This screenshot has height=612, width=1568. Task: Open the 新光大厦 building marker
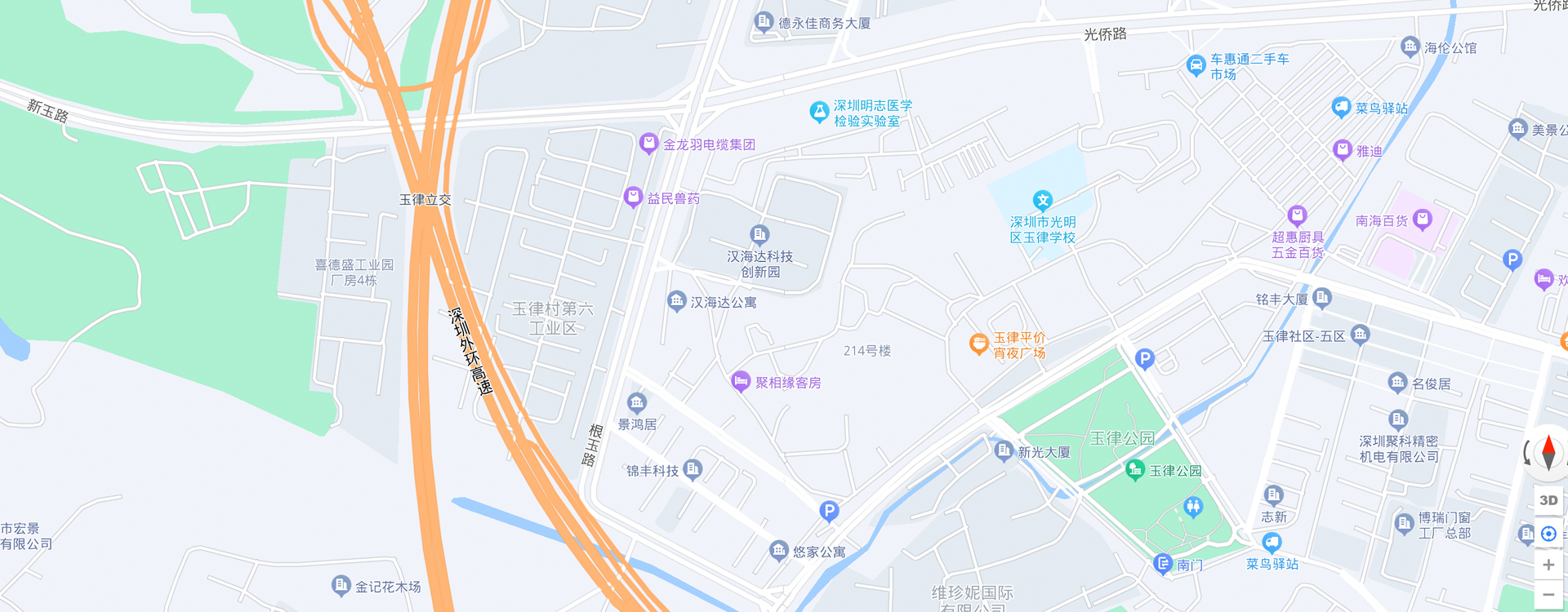(x=1004, y=450)
